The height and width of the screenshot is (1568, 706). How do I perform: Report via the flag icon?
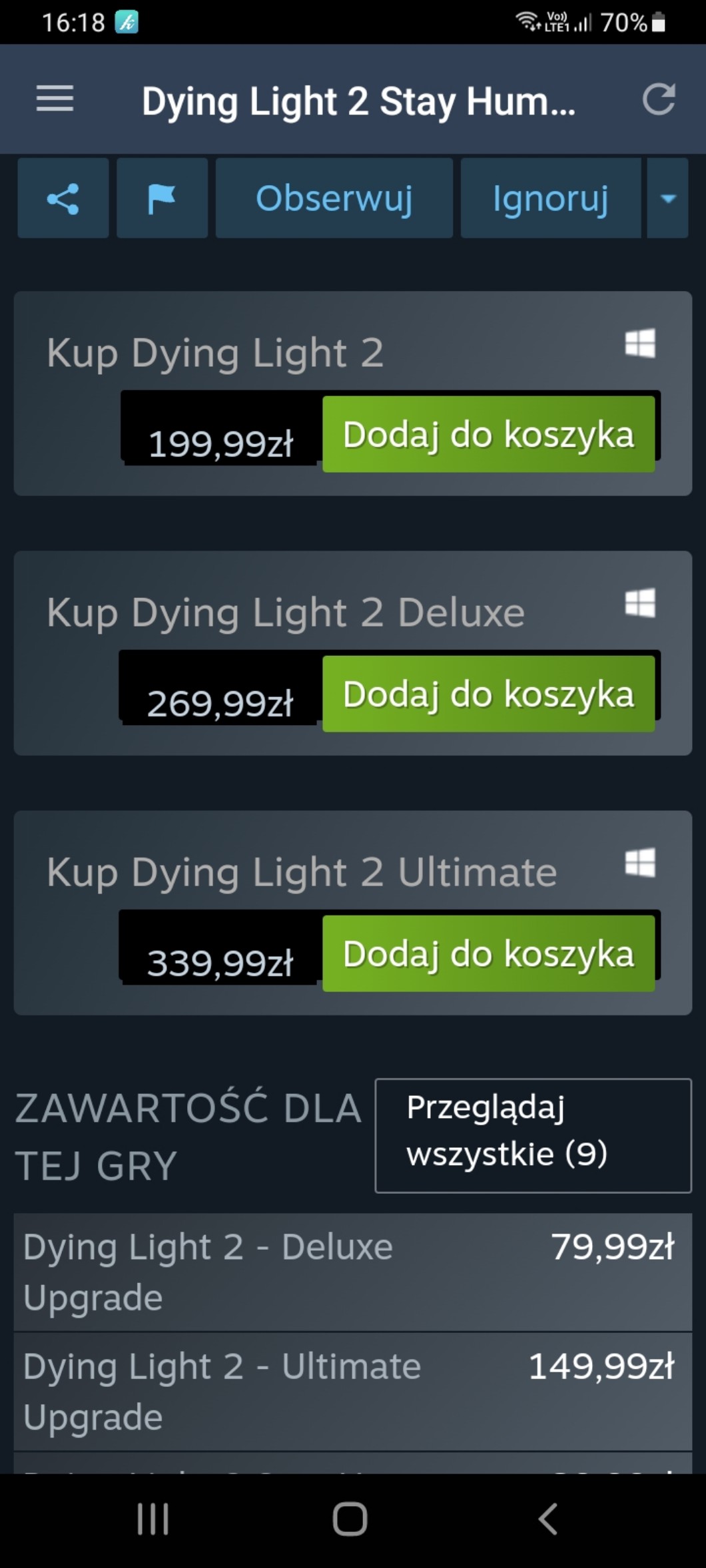(162, 198)
